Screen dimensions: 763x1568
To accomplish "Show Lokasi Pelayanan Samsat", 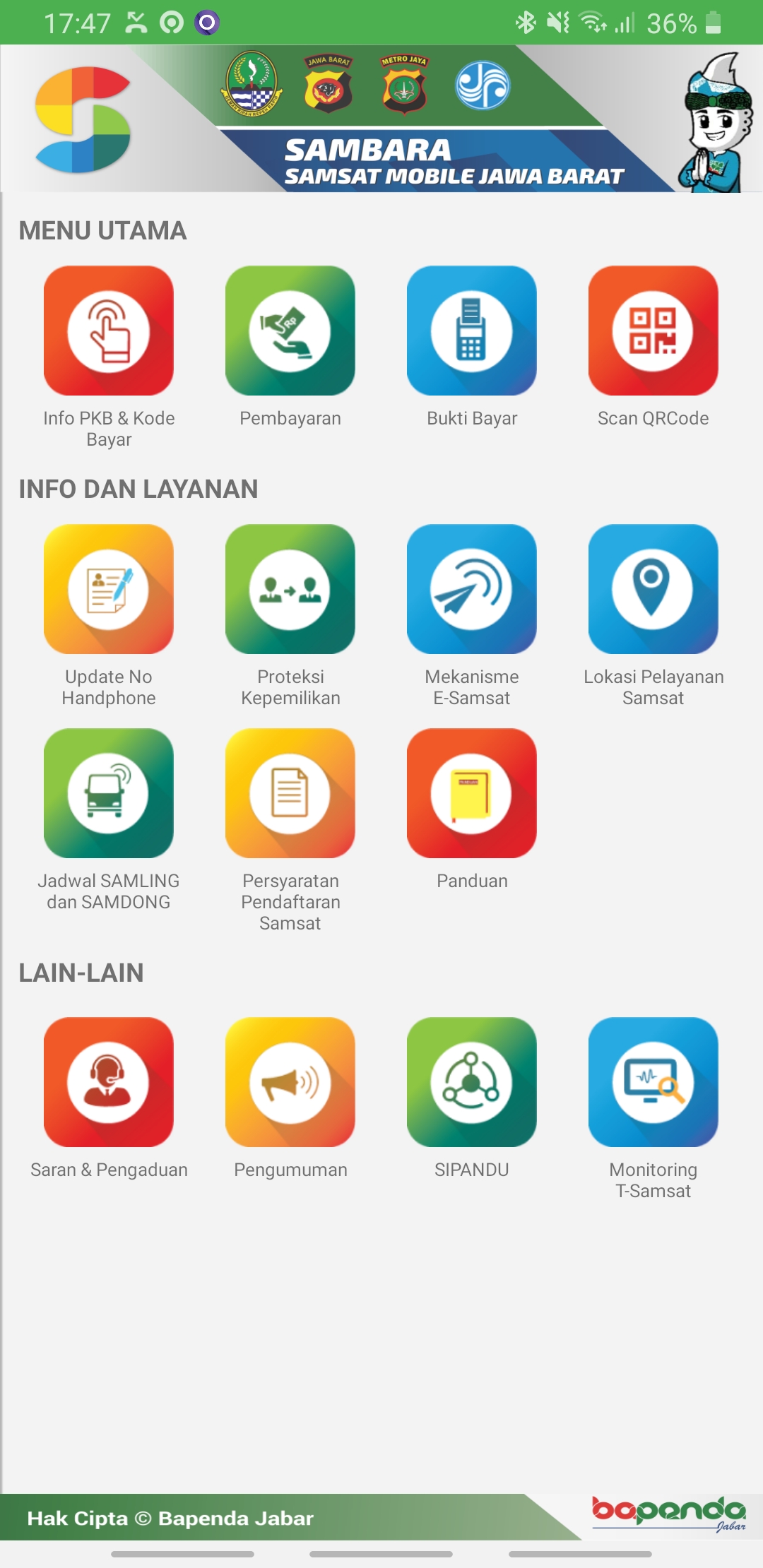I will pyautogui.click(x=653, y=589).
